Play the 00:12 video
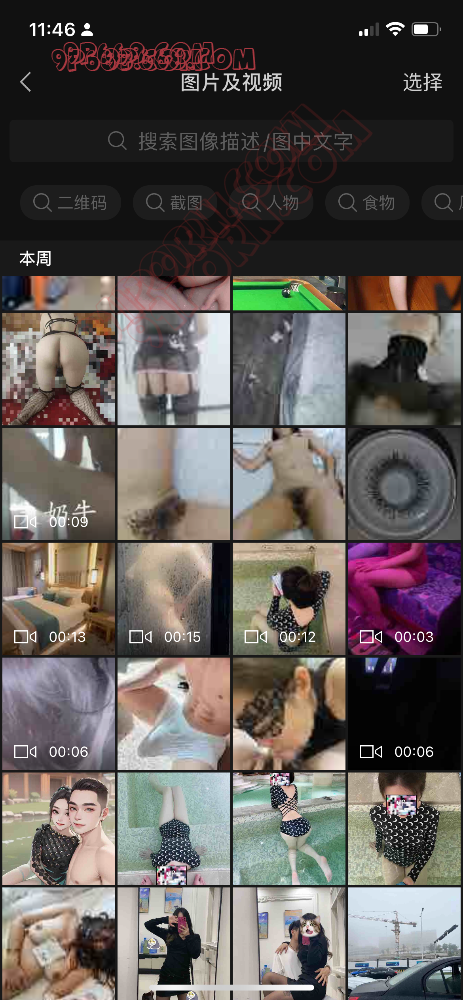 tap(289, 599)
